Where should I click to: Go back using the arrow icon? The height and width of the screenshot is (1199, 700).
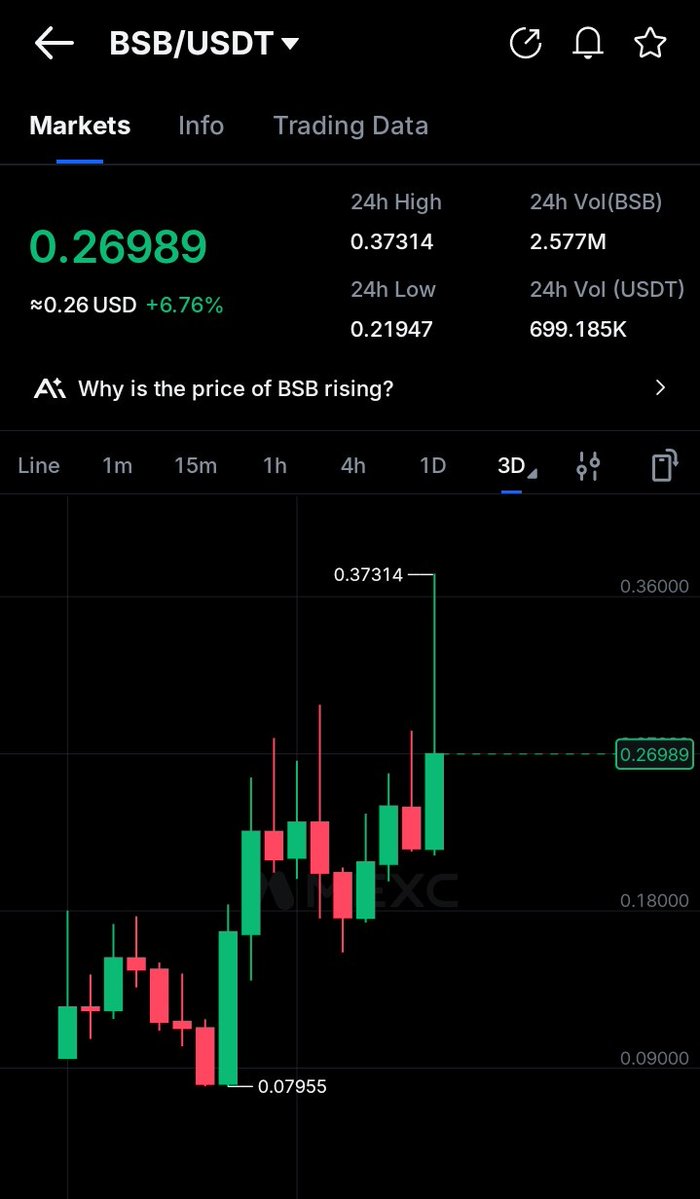[54, 43]
